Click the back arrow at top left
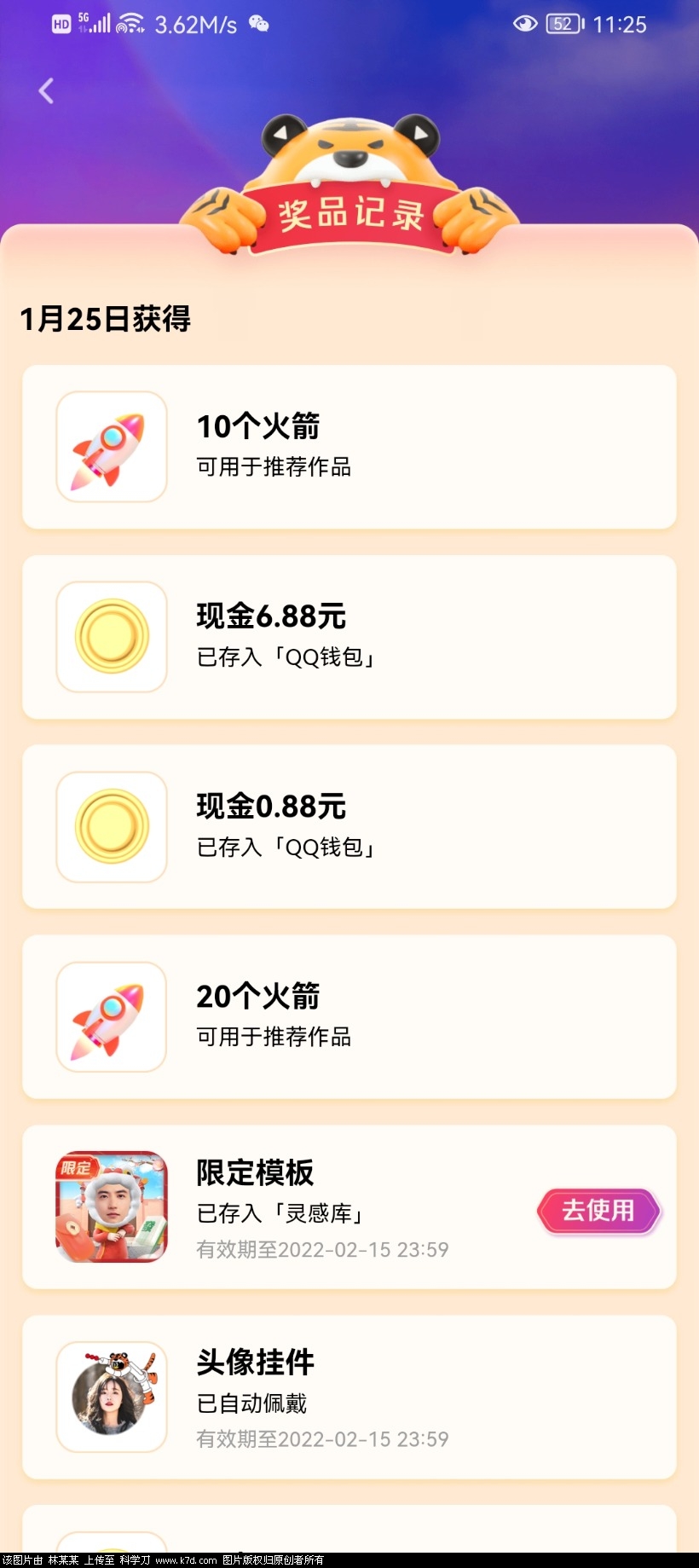 (44, 91)
